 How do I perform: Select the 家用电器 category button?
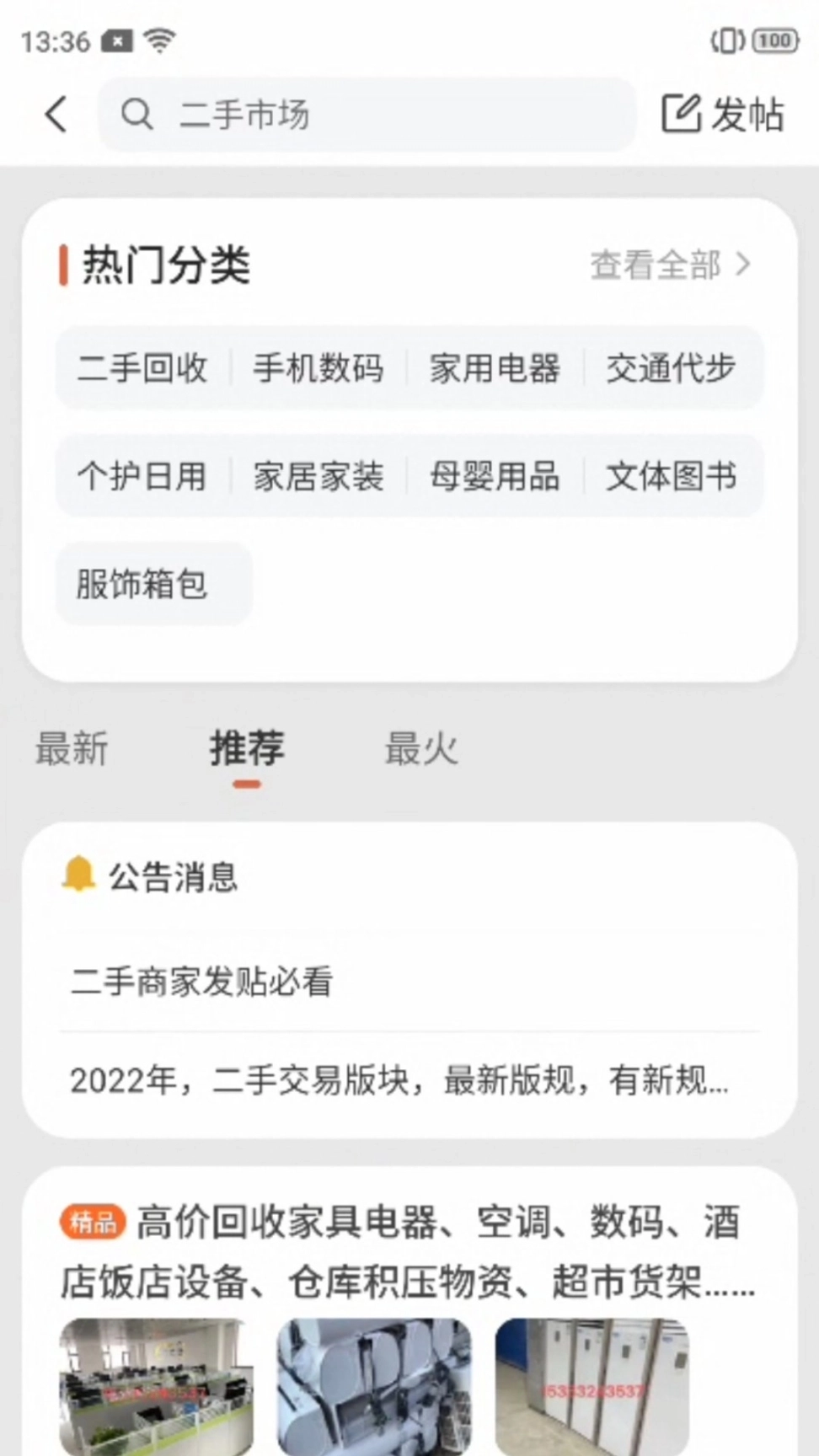[x=495, y=368]
